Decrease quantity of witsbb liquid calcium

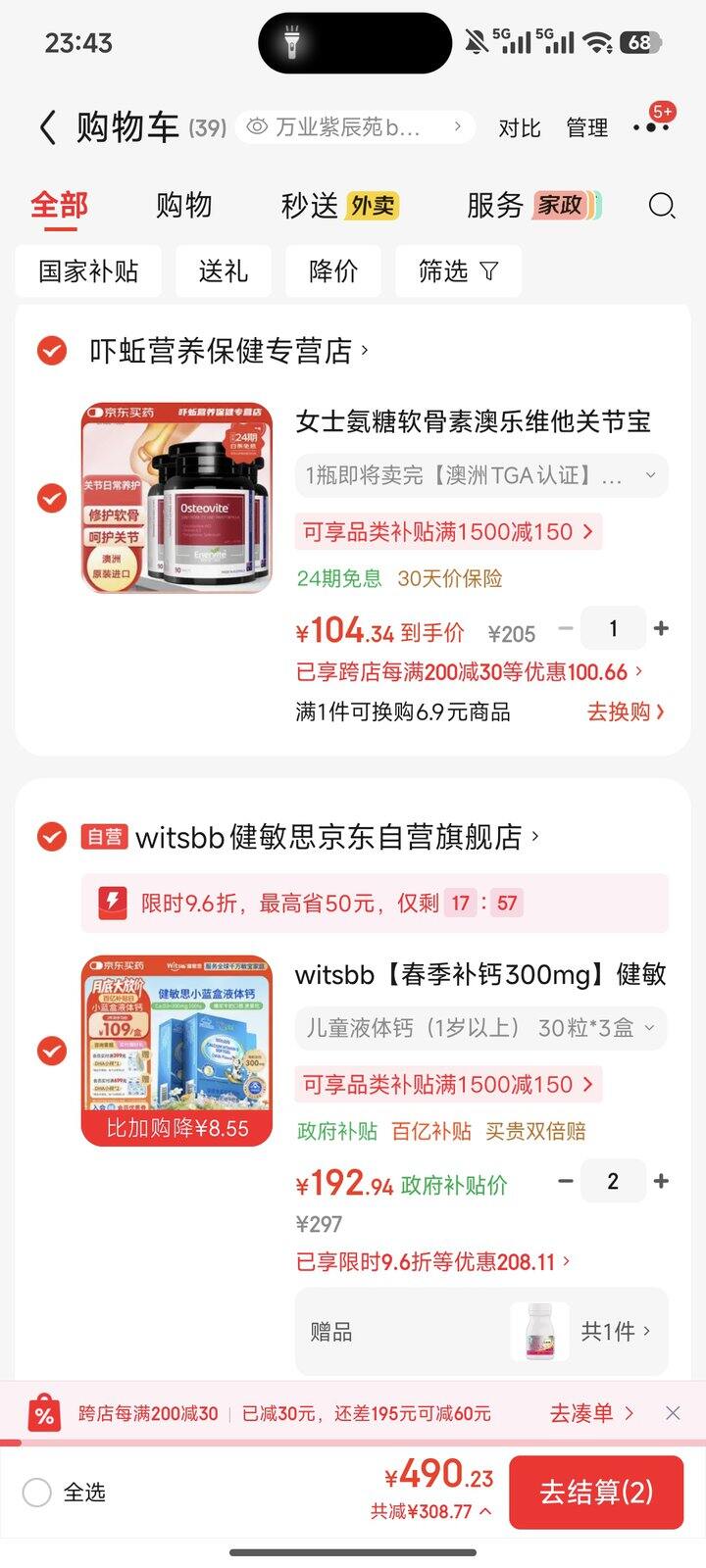566,1181
